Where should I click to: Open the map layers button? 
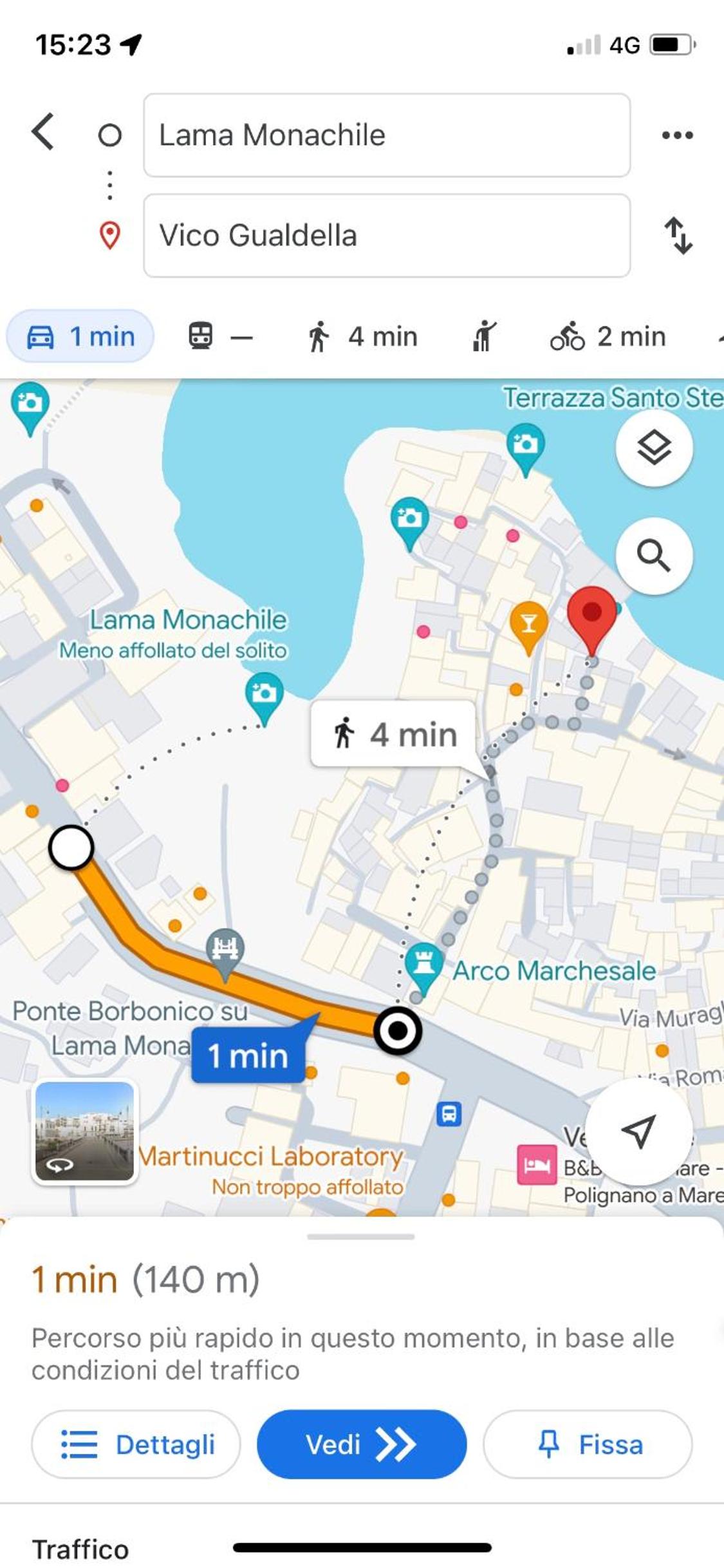[654, 447]
